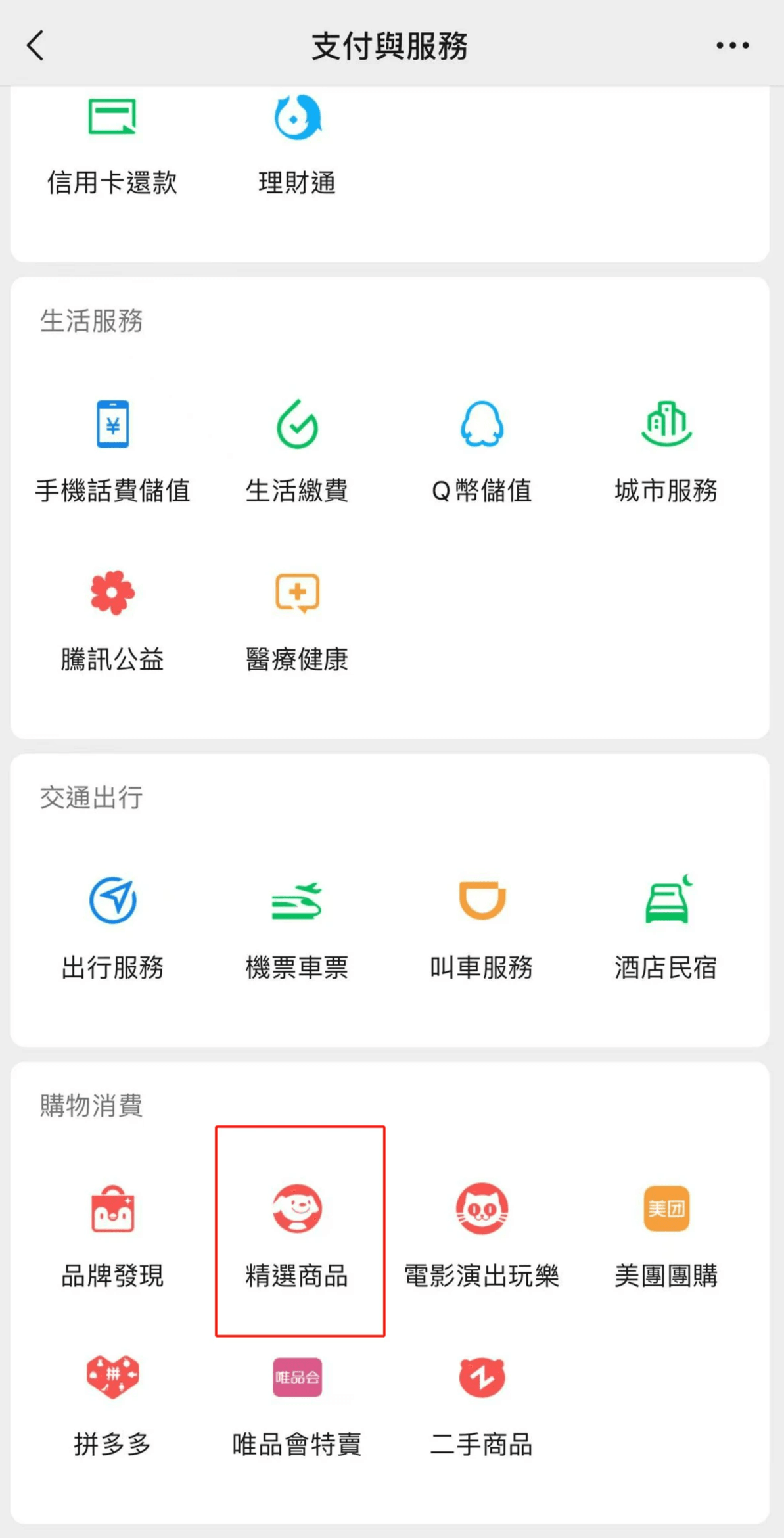The height and width of the screenshot is (1538, 784).
Task: Go back from 支付與服務 page
Action: [36, 46]
